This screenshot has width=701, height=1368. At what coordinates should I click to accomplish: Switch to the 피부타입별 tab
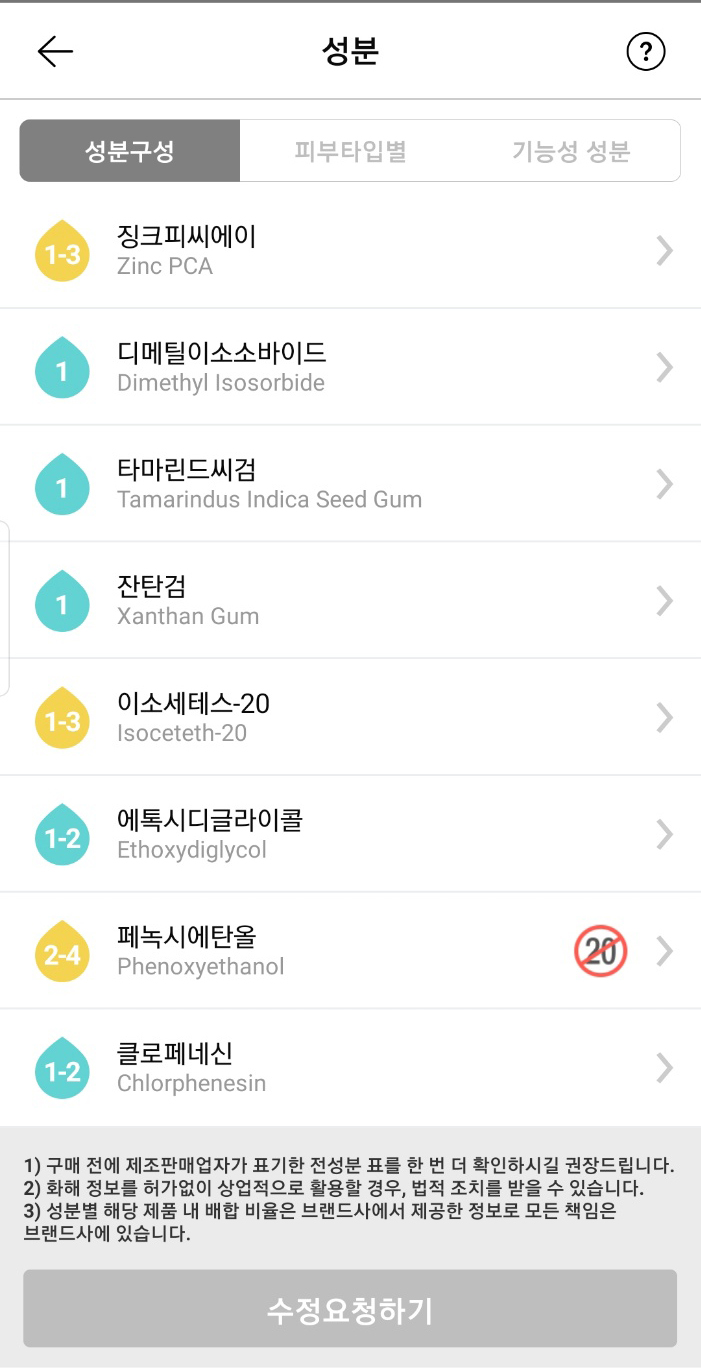click(350, 151)
